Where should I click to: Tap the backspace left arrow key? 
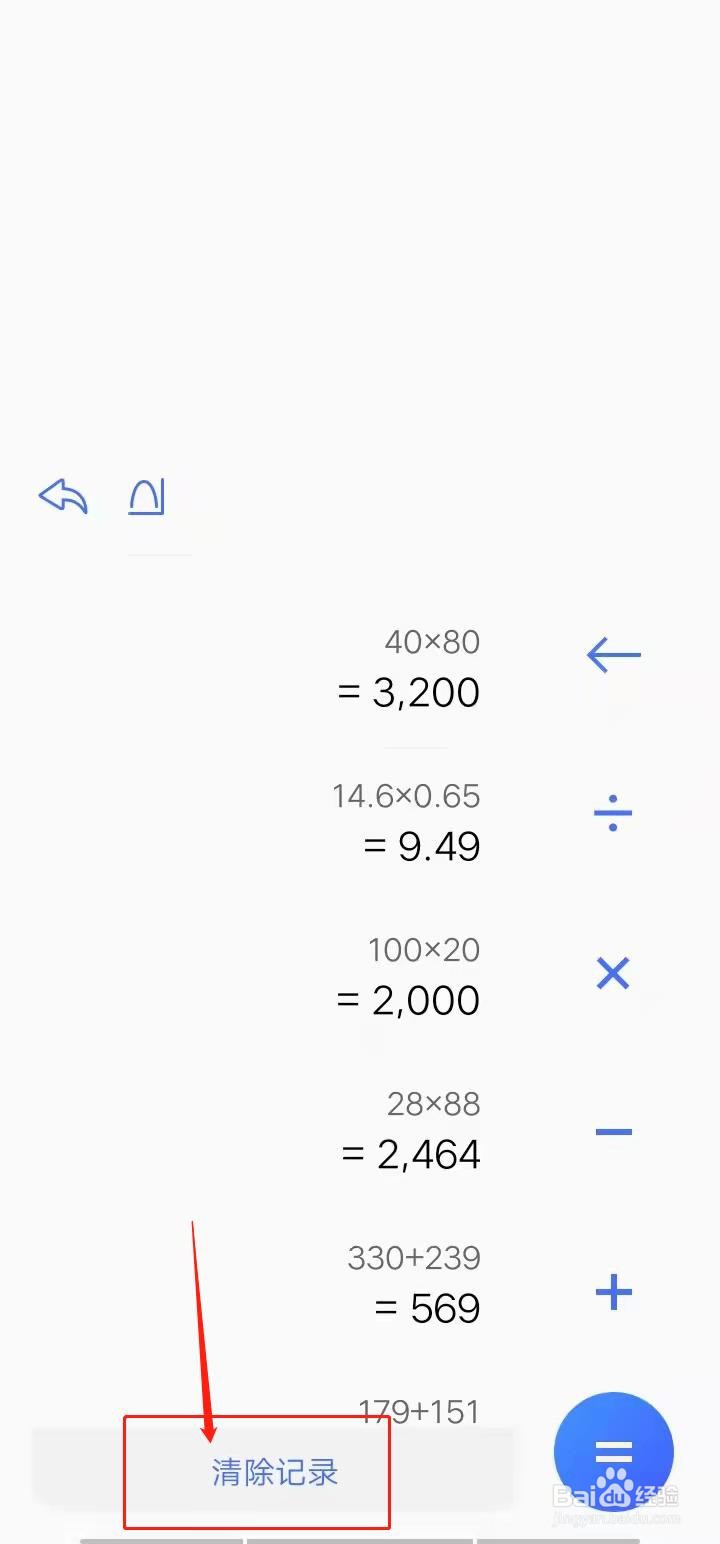click(x=613, y=656)
